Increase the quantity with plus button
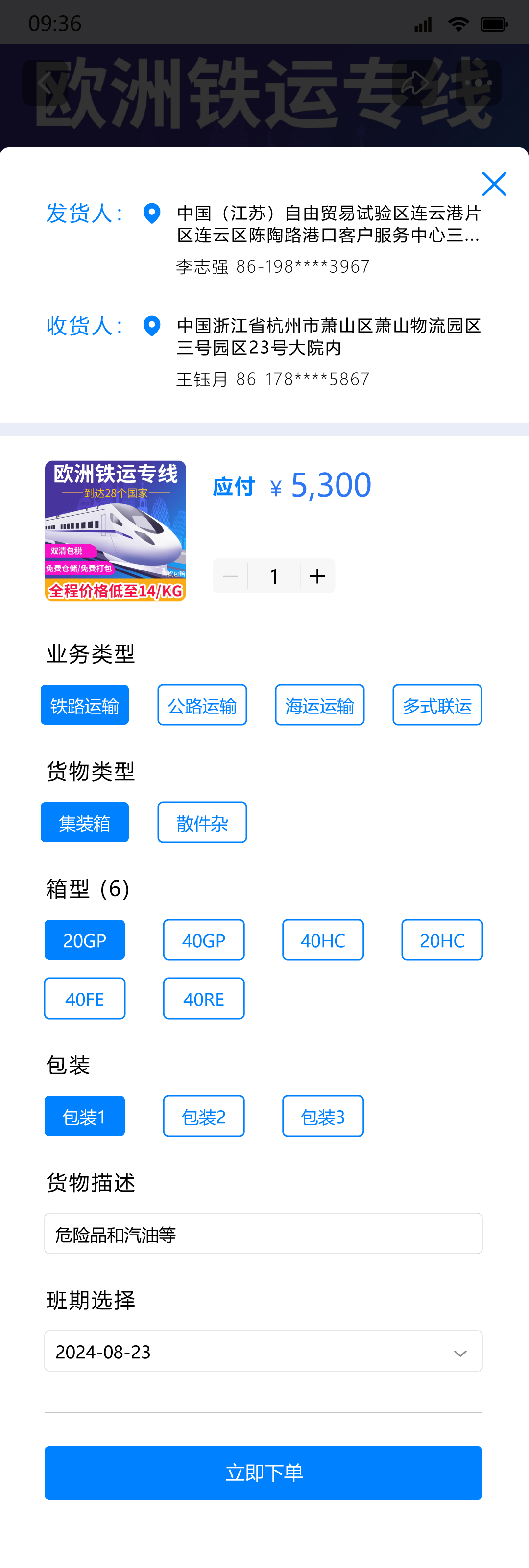Viewport: 529px width, 1568px height. point(317,576)
